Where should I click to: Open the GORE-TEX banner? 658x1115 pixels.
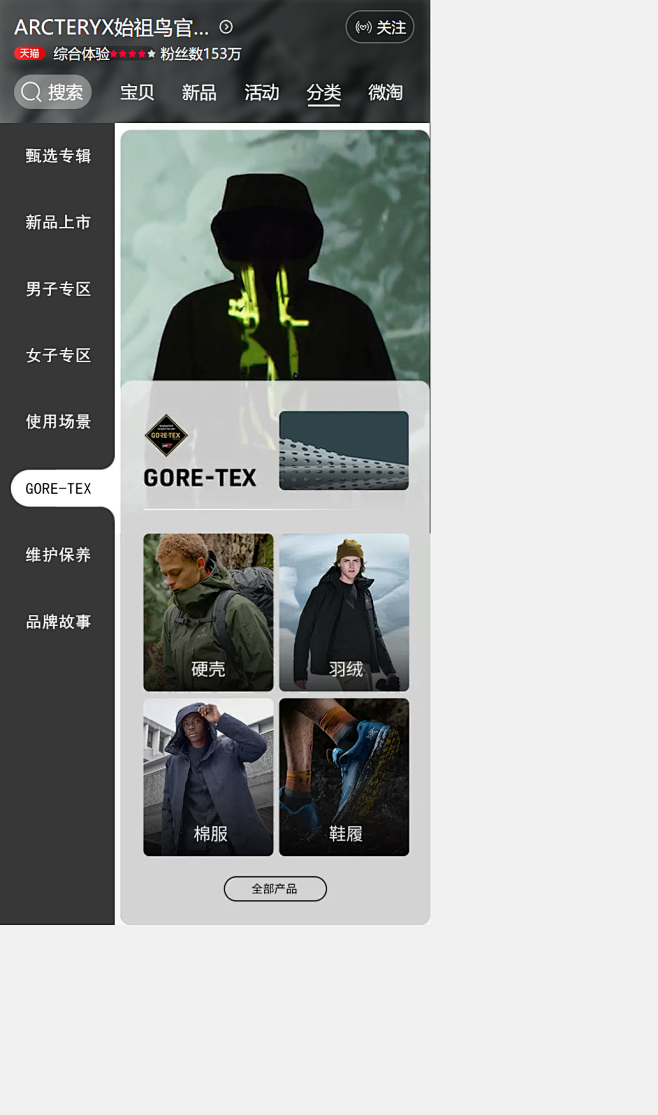[275, 450]
